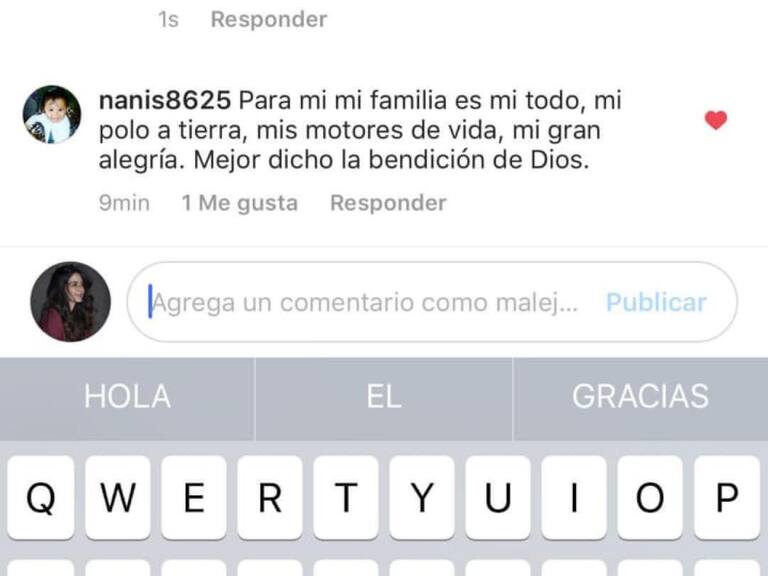Like the comment by nanis8625
Screen dimensions: 768x576
click(715, 120)
